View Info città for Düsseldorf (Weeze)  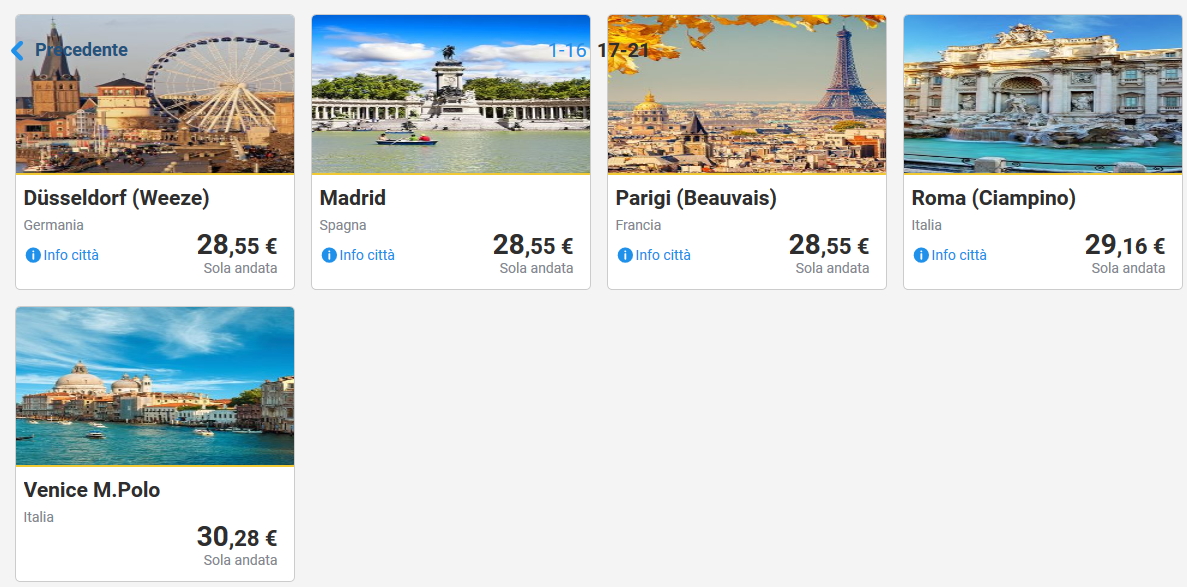62,255
